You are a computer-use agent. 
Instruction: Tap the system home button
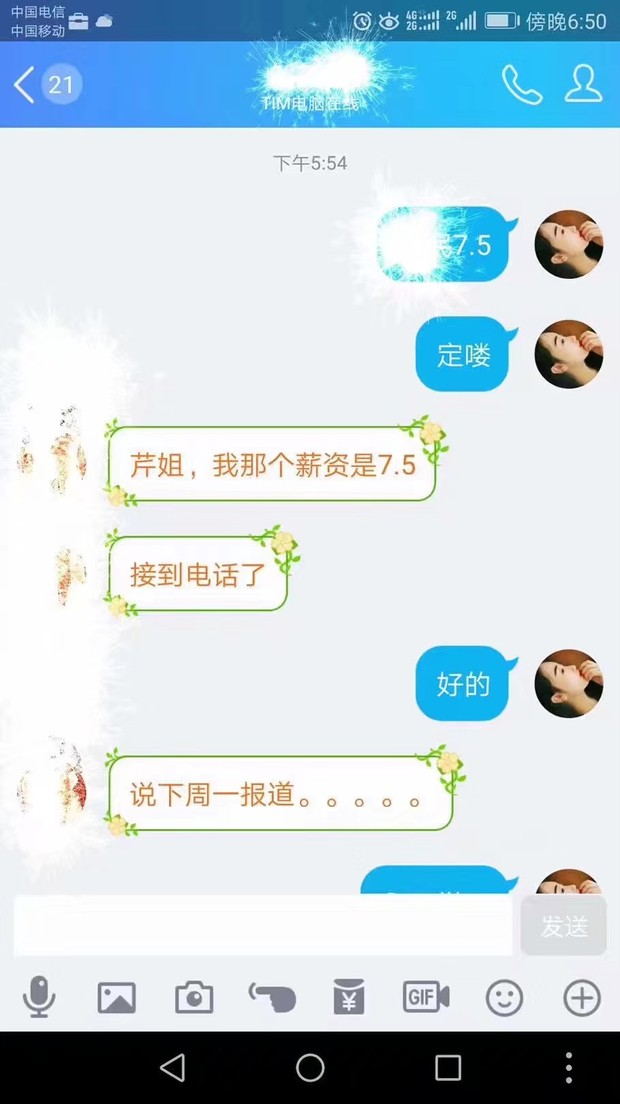310,1067
